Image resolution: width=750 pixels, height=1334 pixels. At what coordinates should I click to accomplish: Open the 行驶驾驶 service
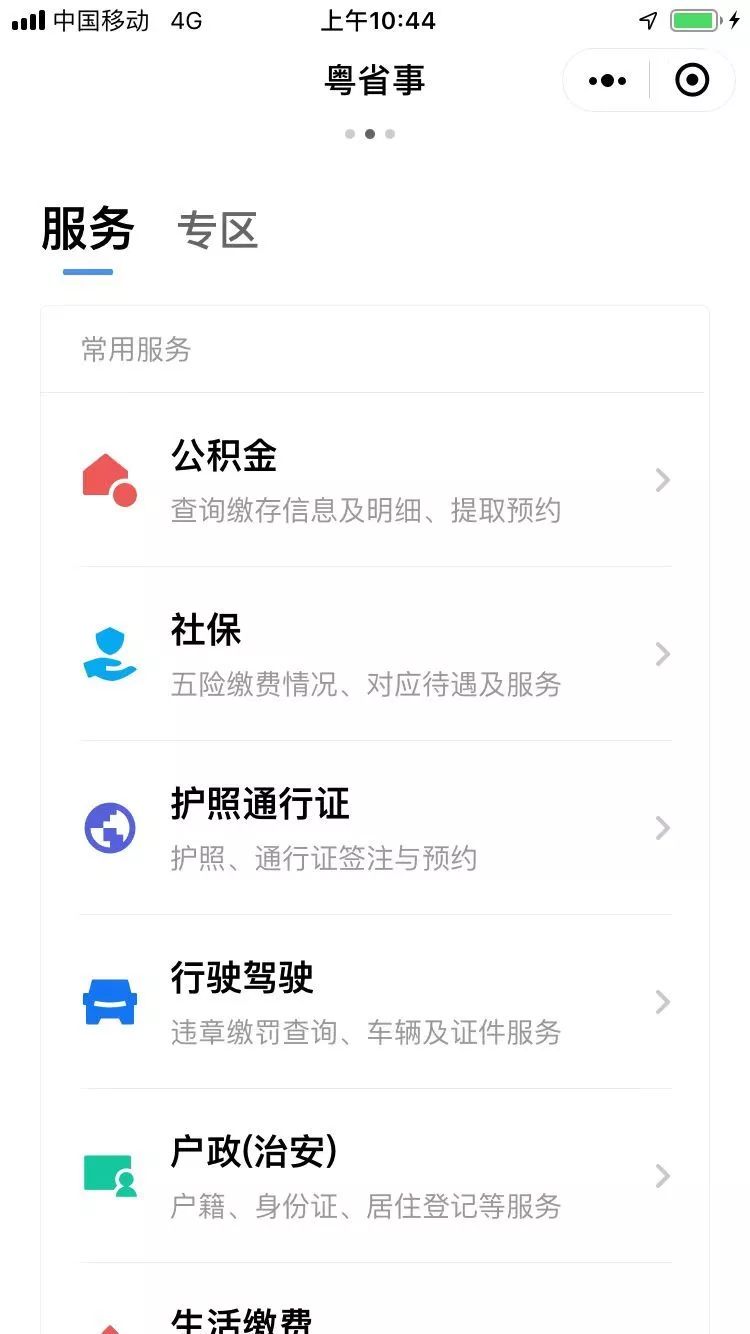click(375, 1003)
